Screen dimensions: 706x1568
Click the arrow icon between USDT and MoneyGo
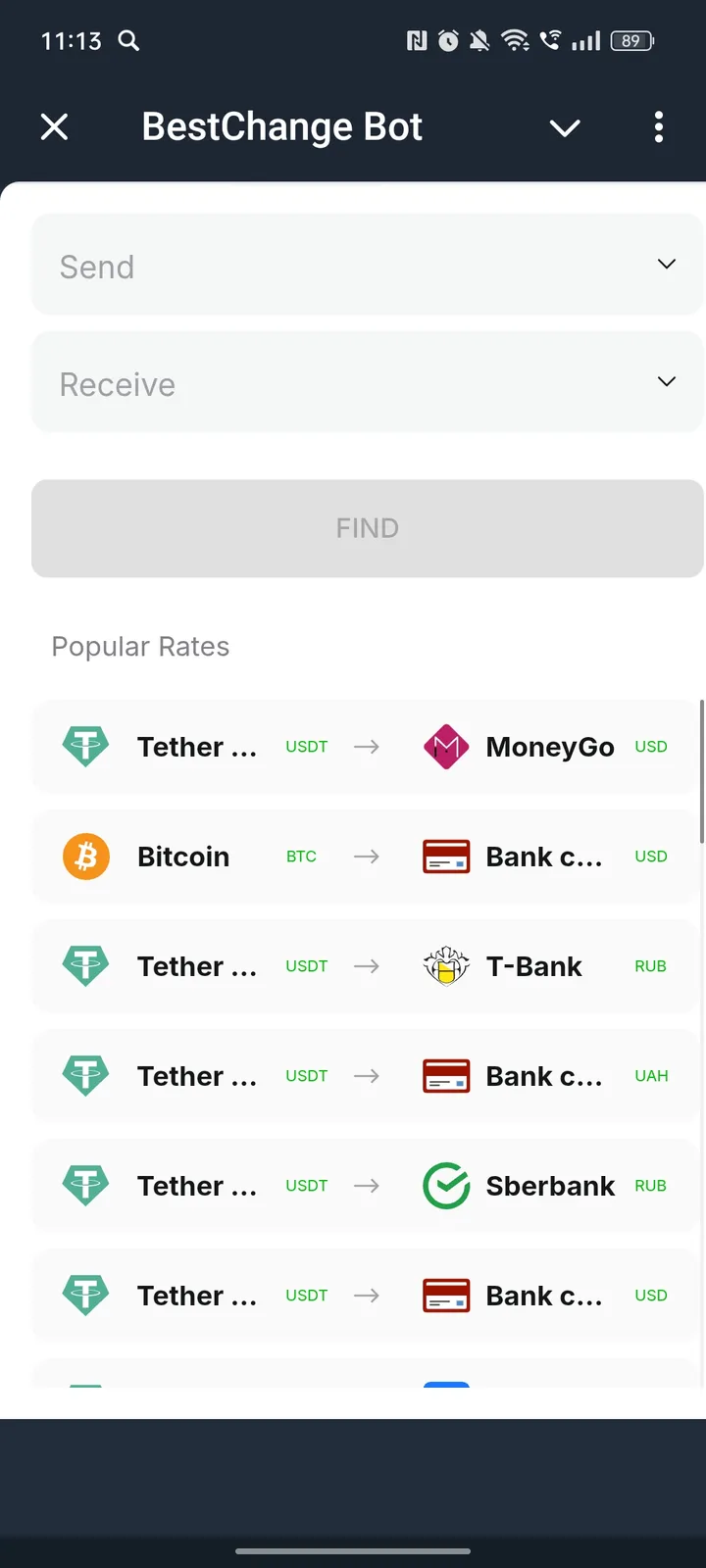click(x=367, y=746)
